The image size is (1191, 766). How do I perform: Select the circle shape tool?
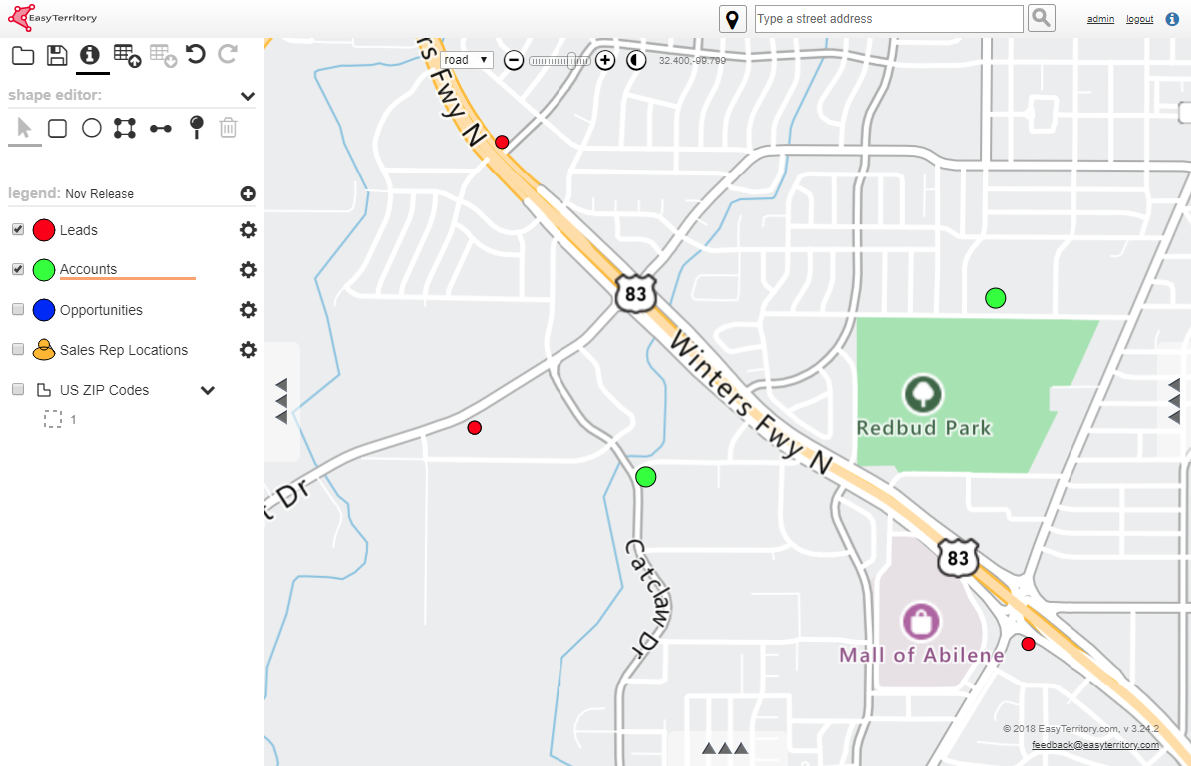(x=92, y=128)
